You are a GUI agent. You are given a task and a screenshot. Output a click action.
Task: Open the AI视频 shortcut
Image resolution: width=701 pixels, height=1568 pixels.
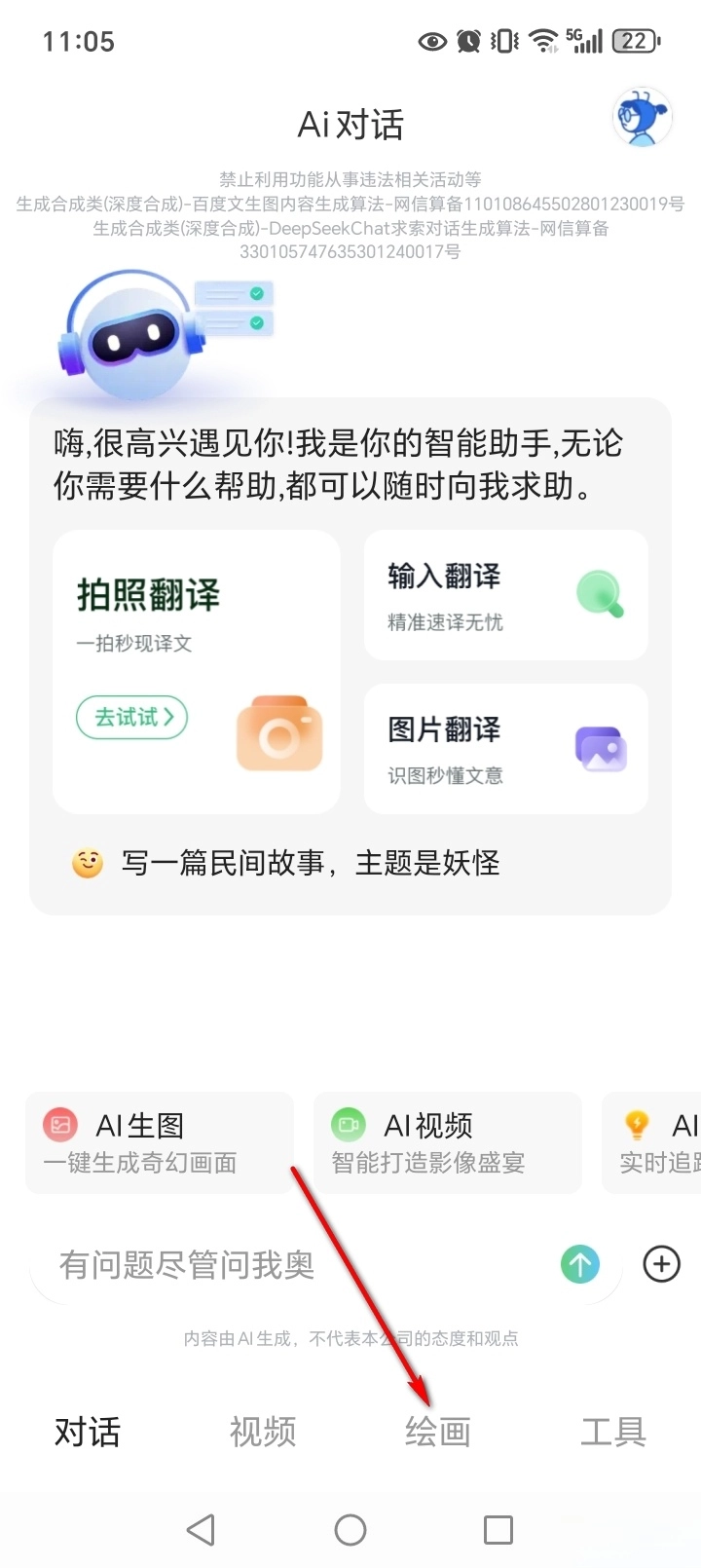click(447, 1142)
